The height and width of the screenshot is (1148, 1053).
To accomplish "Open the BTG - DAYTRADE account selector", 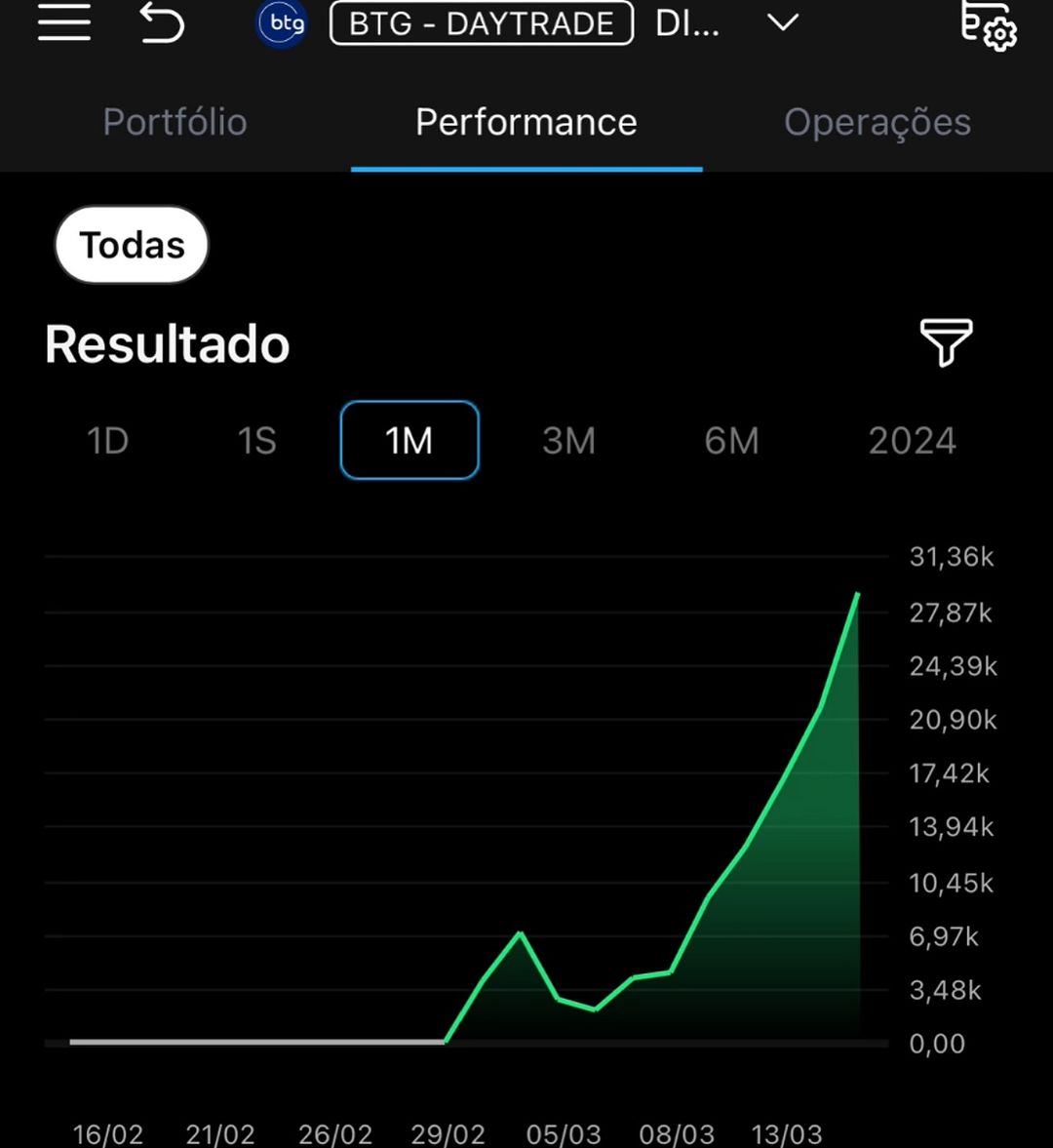I will tap(482, 23).
